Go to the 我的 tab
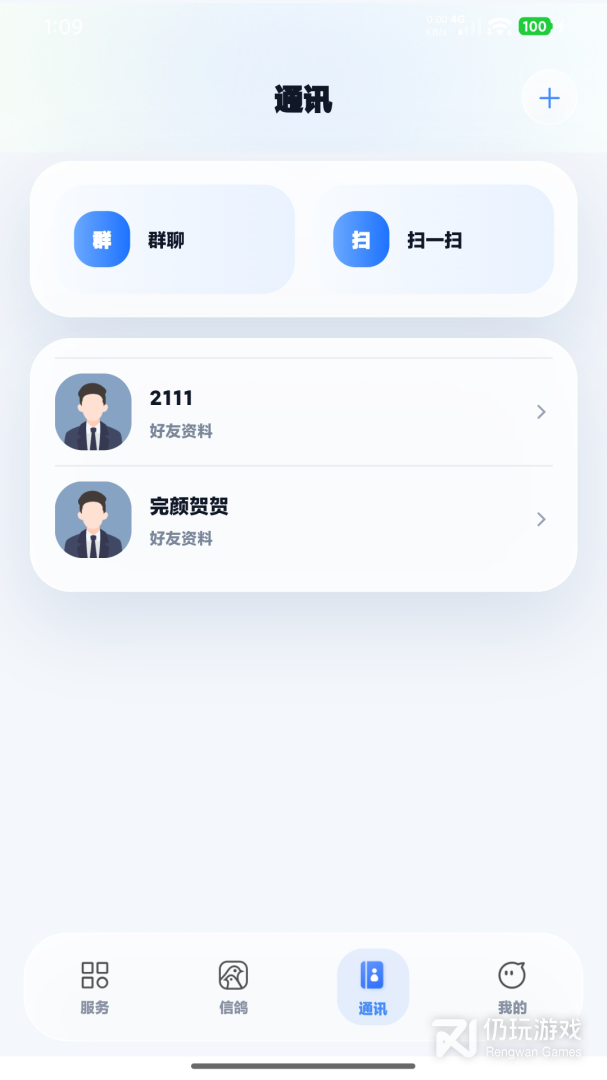The height and width of the screenshot is (1080, 607). tap(512, 988)
